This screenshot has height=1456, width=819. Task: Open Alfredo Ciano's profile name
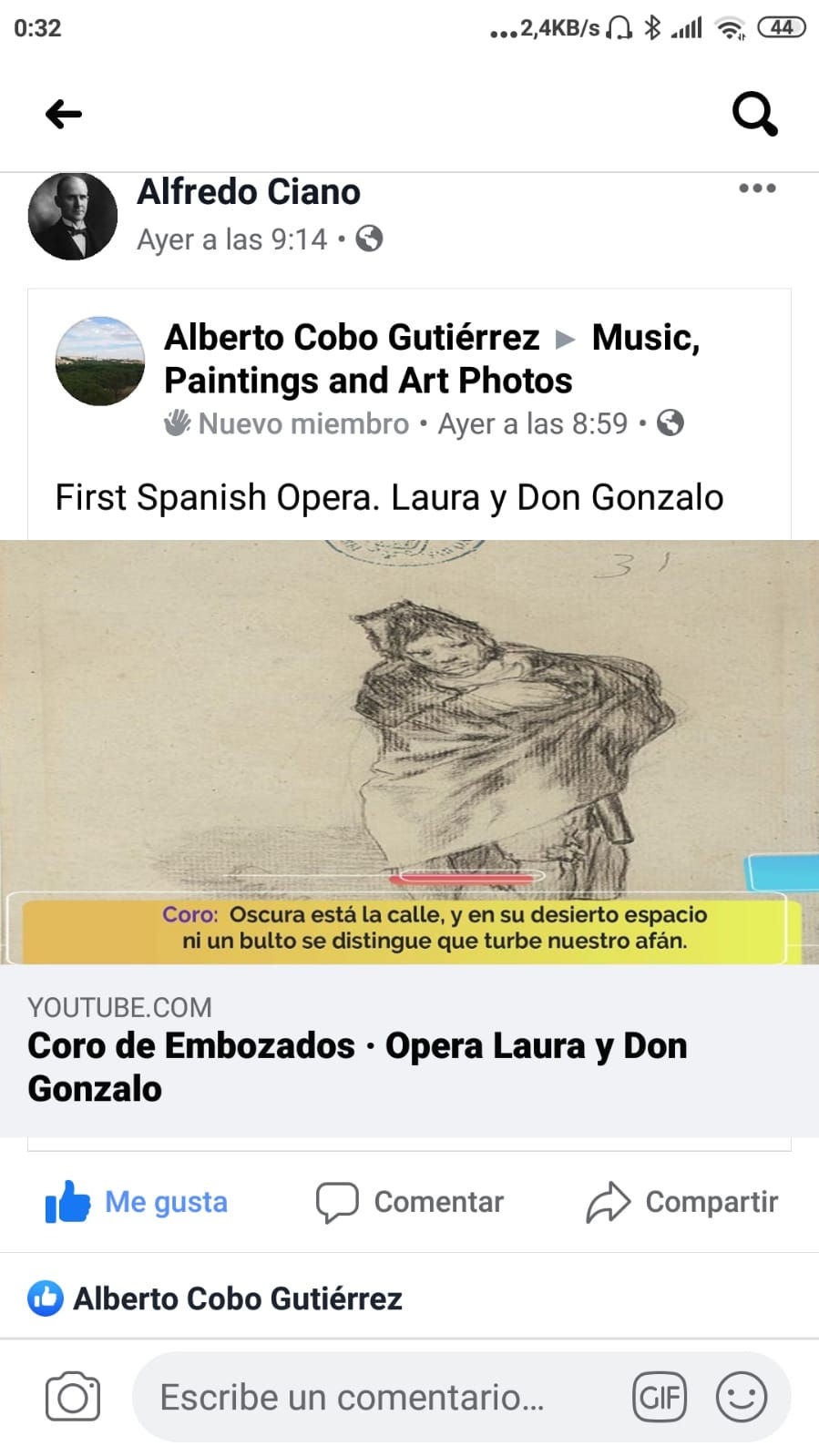tap(249, 192)
